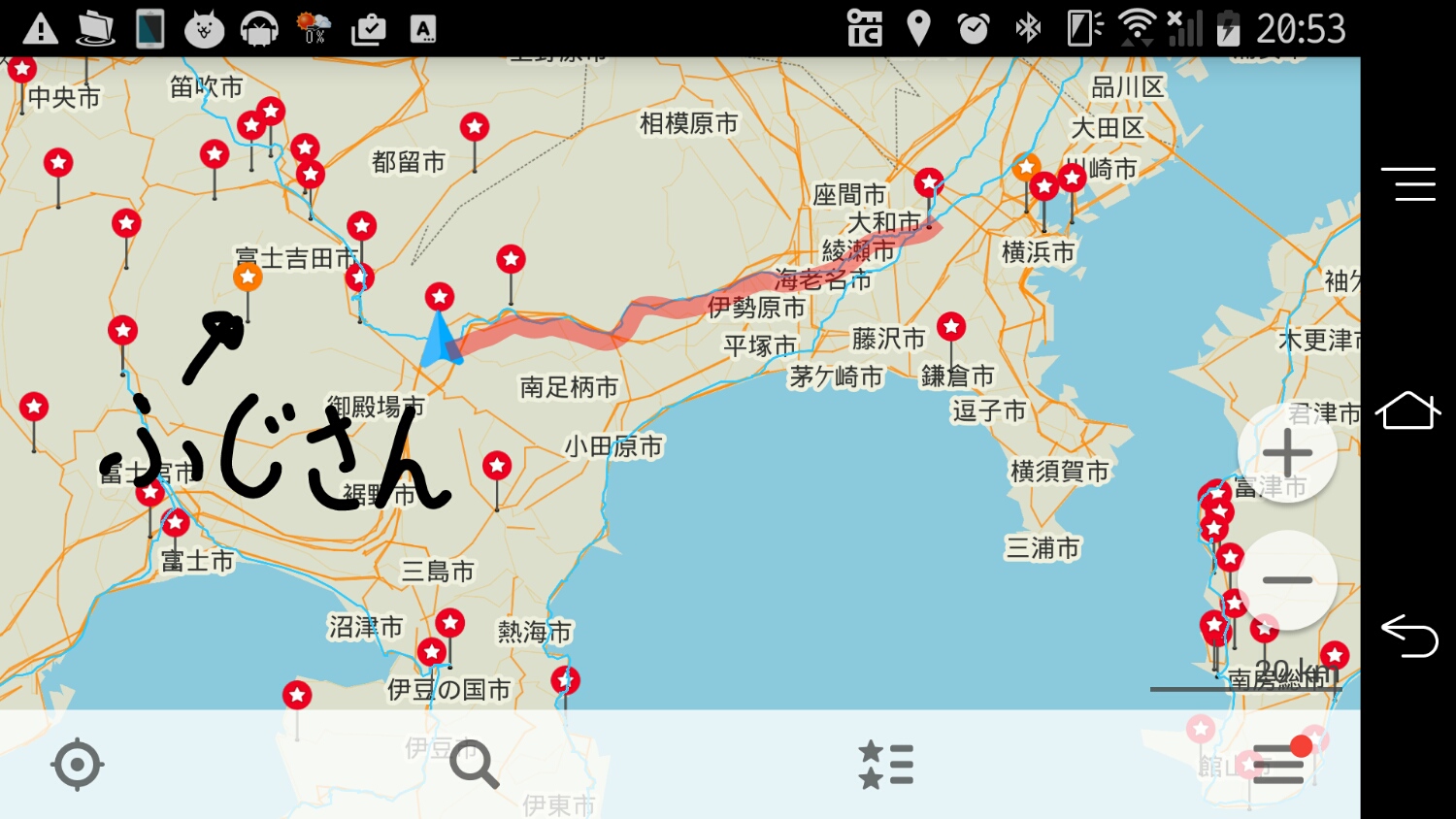1456x819 pixels.
Task: Zoom out on the map
Action: [1287, 580]
